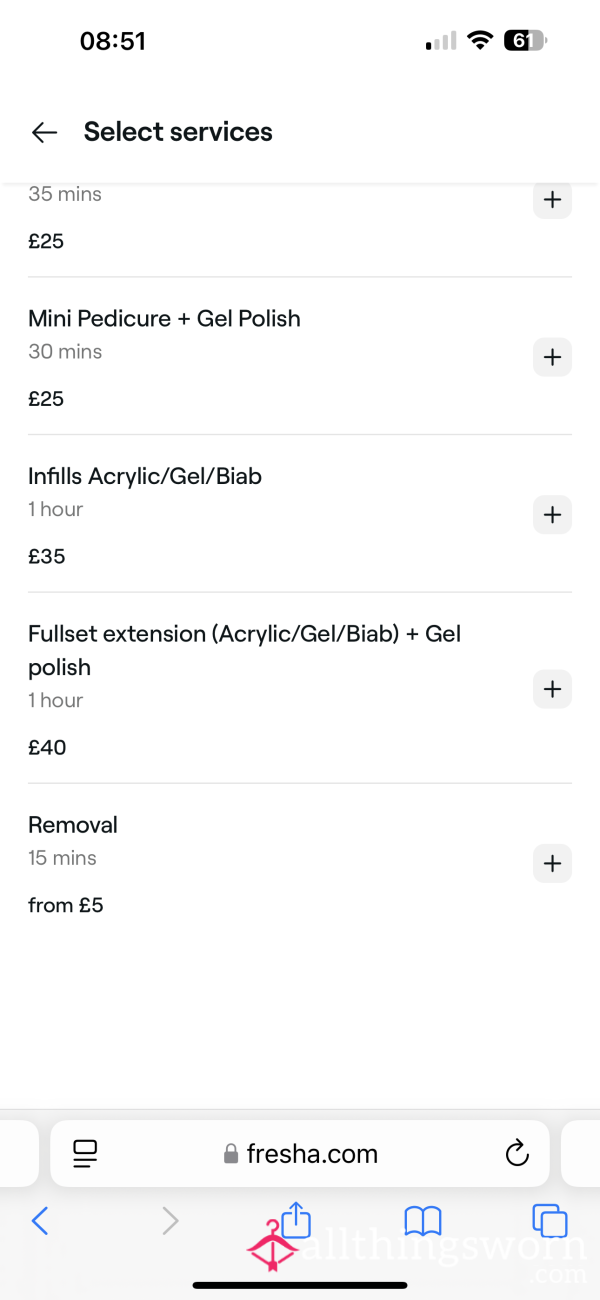Image resolution: width=600 pixels, height=1300 pixels.
Task: Add Fullset extension service
Action: click(552, 689)
